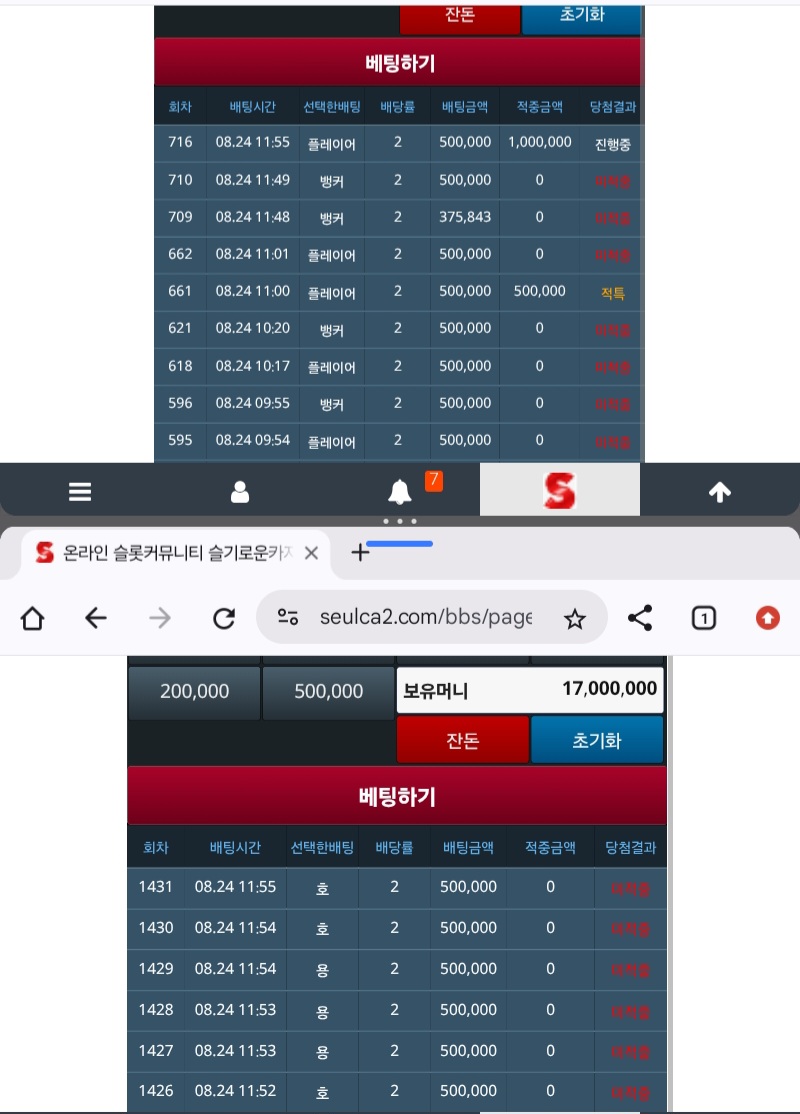Image resolution: width=800 pixels, height=1114 pixels.
Task: Share this page
Action: tap(639, 618)
